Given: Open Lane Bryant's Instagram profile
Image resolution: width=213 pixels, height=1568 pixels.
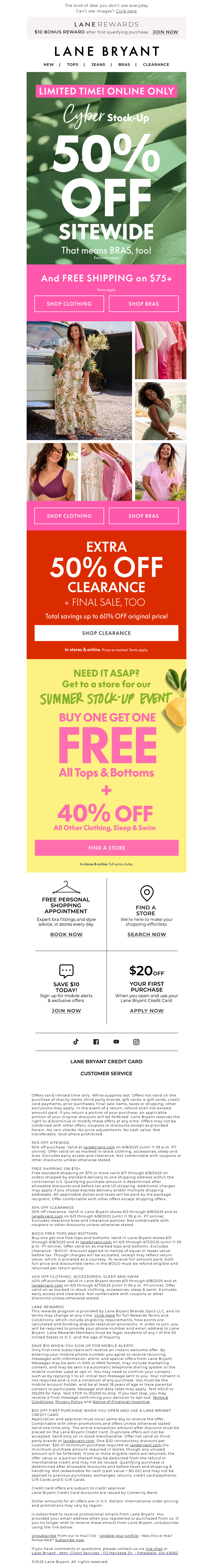Looking at the screenshot, I should 136,1042.
